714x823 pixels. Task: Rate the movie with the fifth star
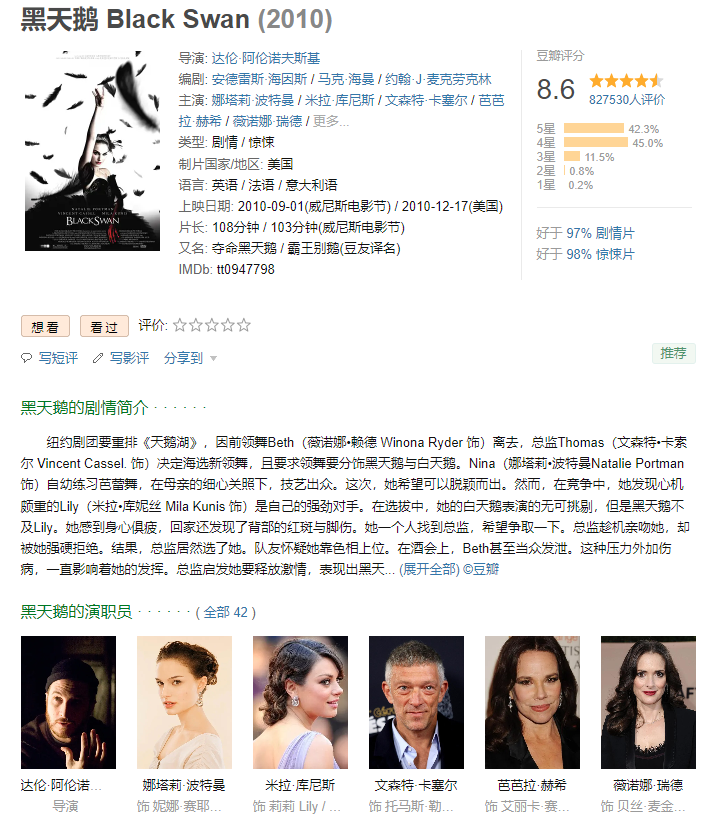pyautogui.click(x=244, y=325)
